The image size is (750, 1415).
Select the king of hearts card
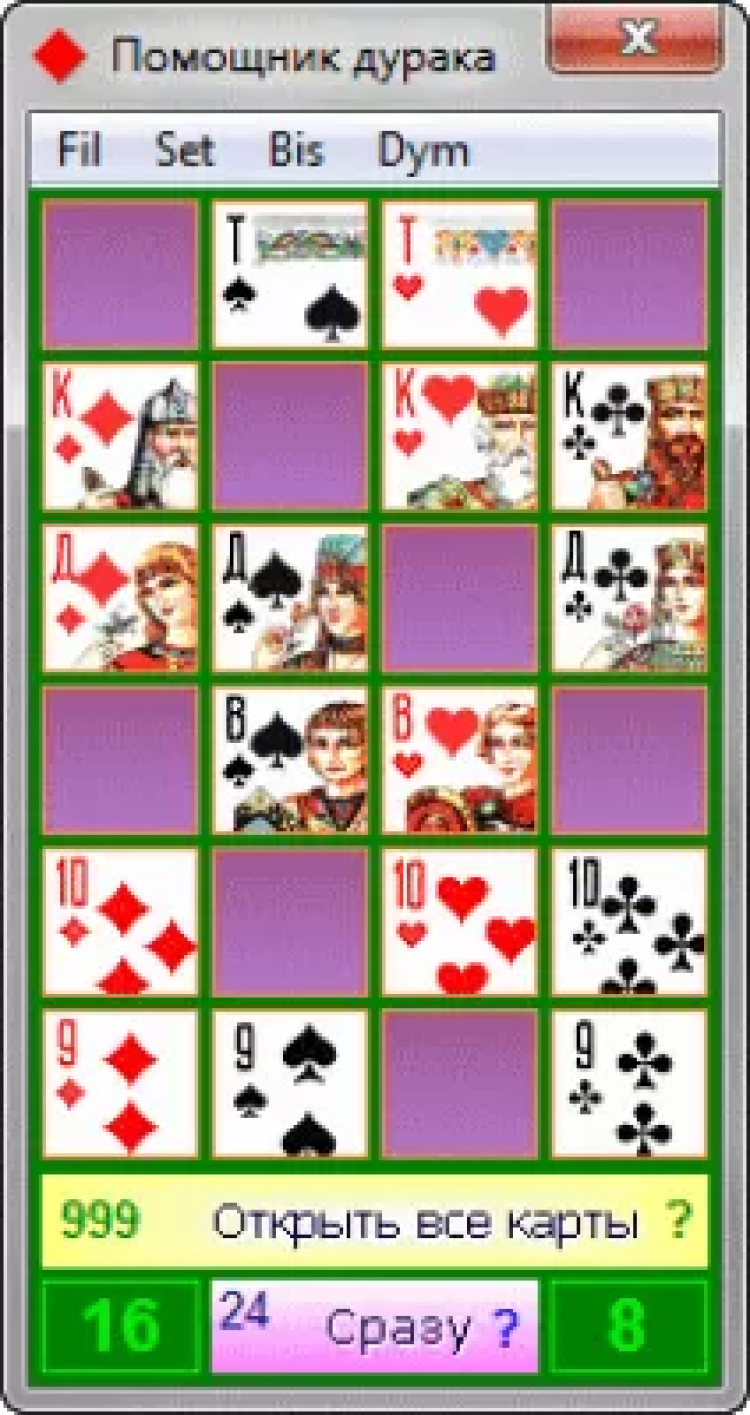(460, 436)
